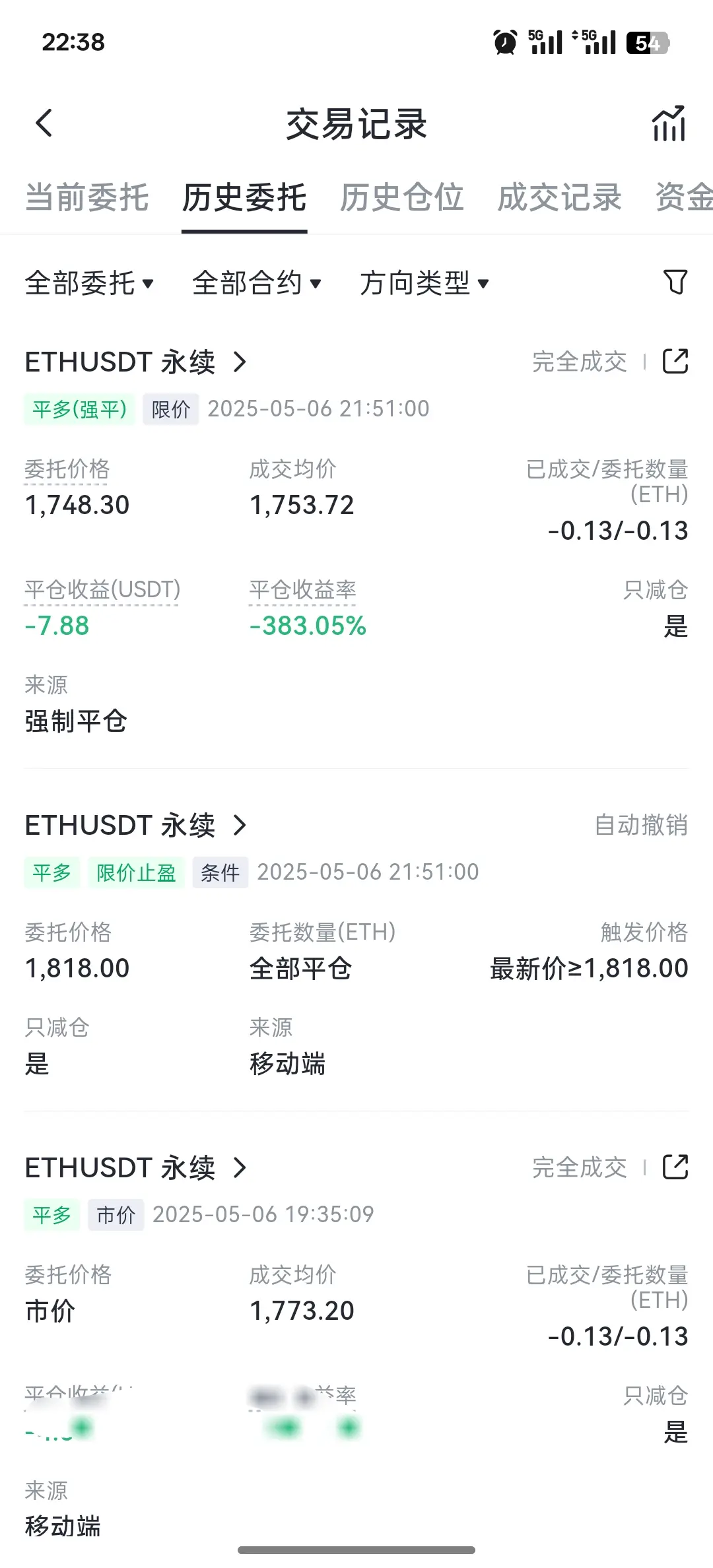Open the funnel filter icon
This screenshot has height=1568, width=713.
pyautogui.click(x=675, y=282)
